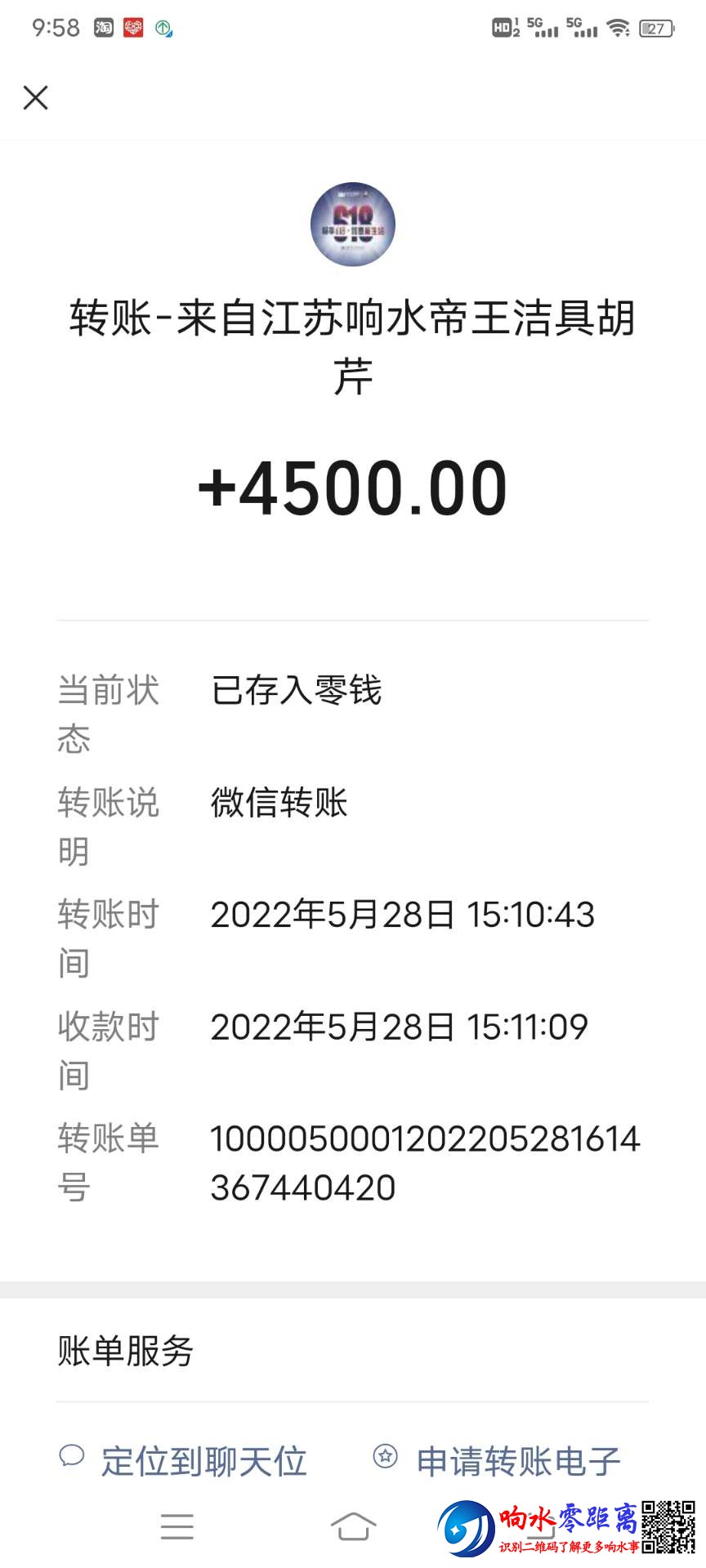
Task: Go to the home screen
Action: click(x=353, y=1526)
